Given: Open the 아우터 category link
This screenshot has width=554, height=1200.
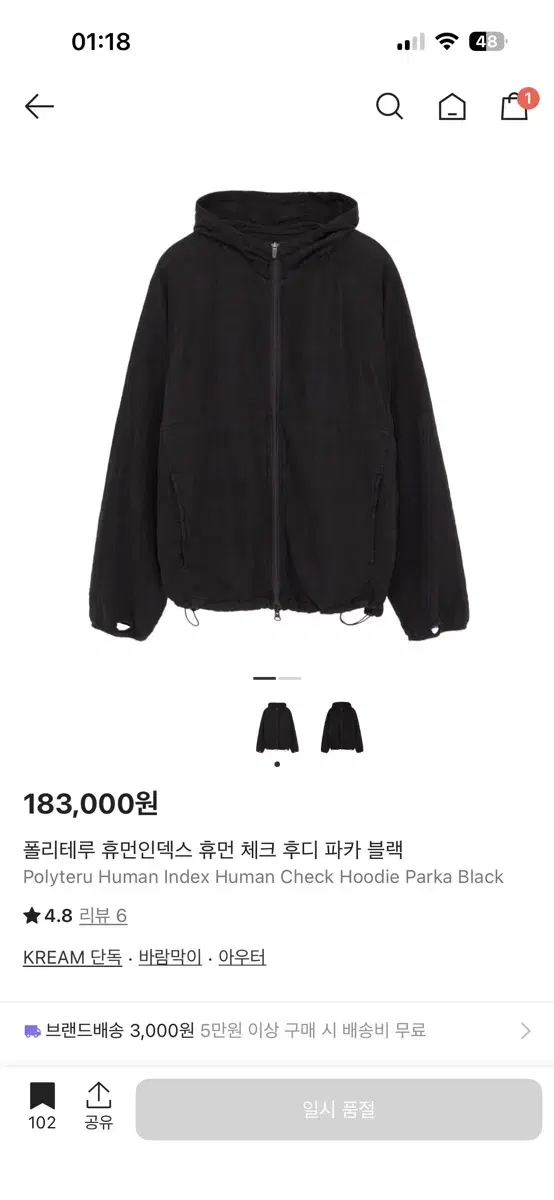Looking at the screenshot, I should 242,957.
